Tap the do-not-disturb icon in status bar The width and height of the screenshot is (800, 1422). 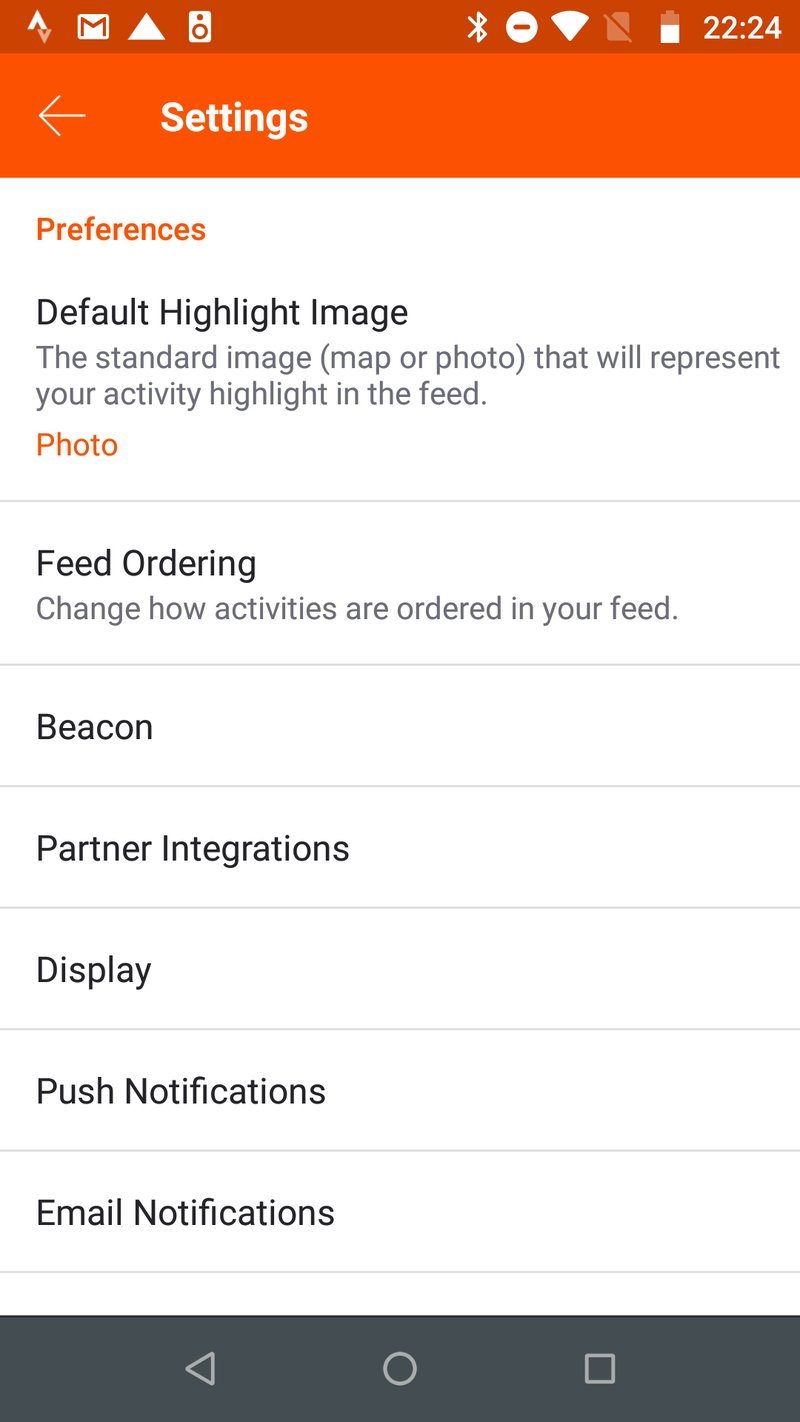[521, 26]
